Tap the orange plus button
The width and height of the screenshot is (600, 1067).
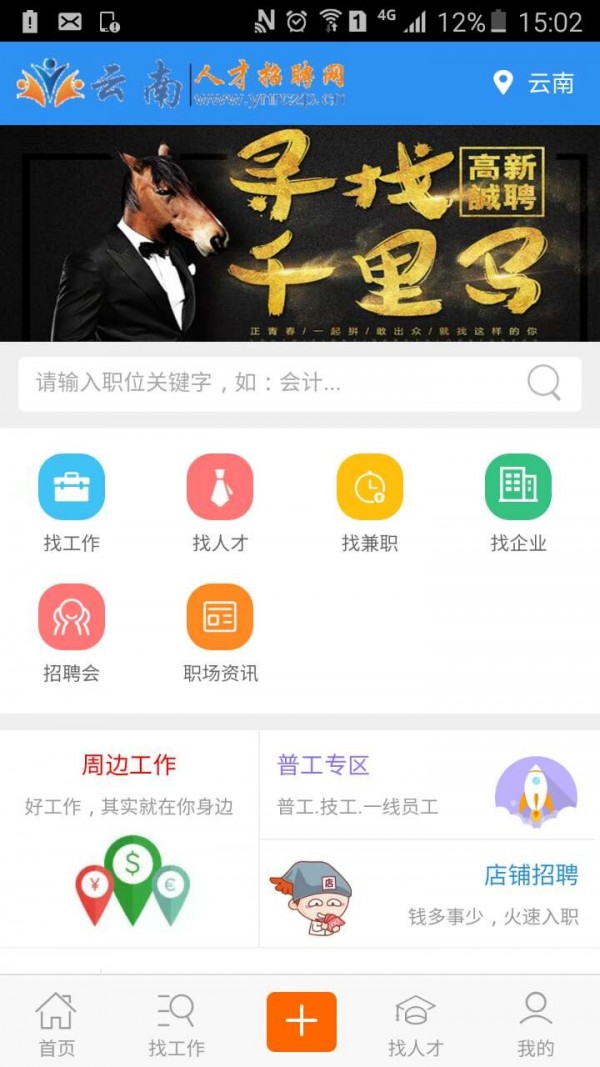point(301,1021)
